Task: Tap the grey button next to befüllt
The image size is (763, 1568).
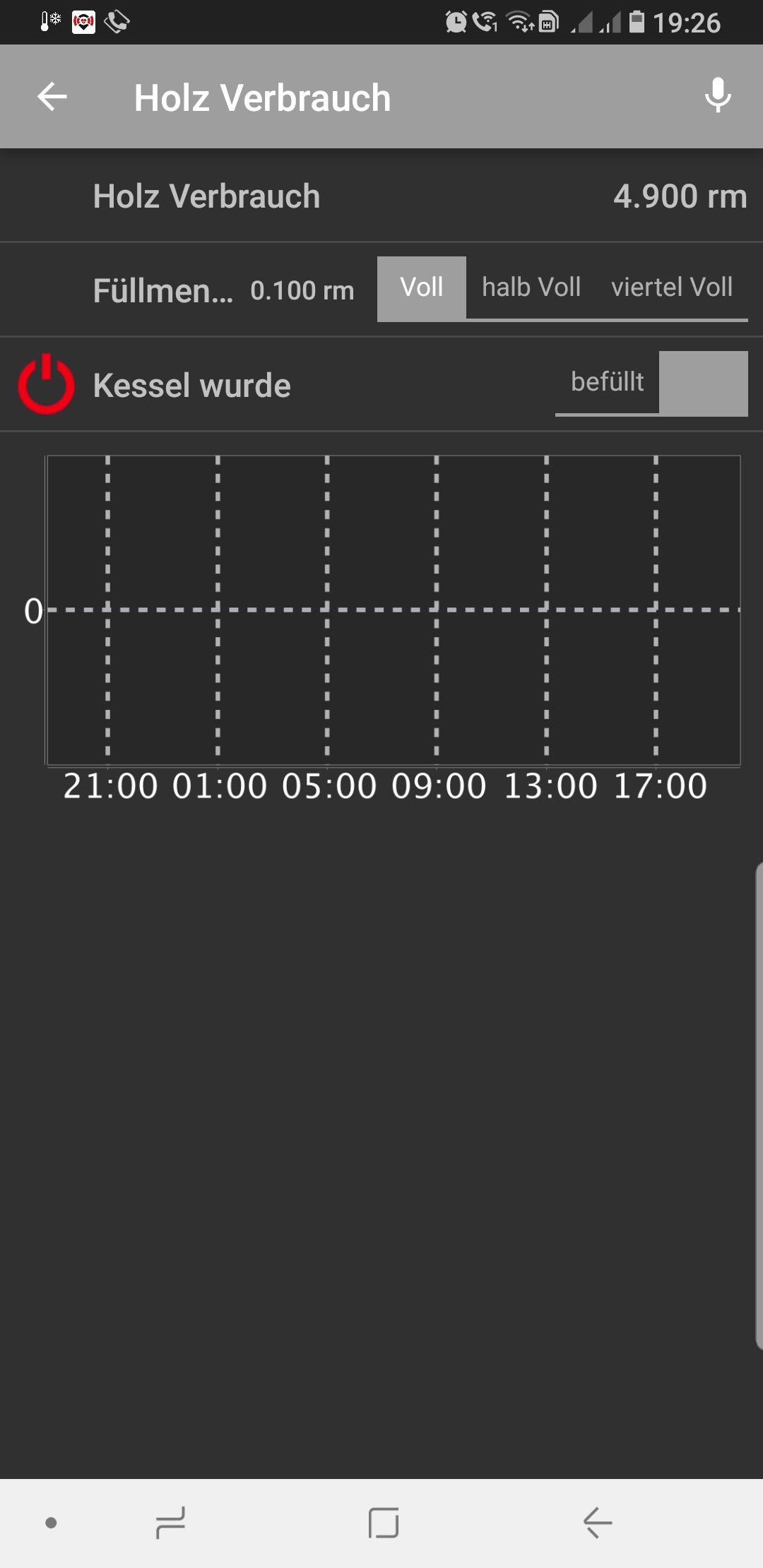Action: (x=704, y=384)
